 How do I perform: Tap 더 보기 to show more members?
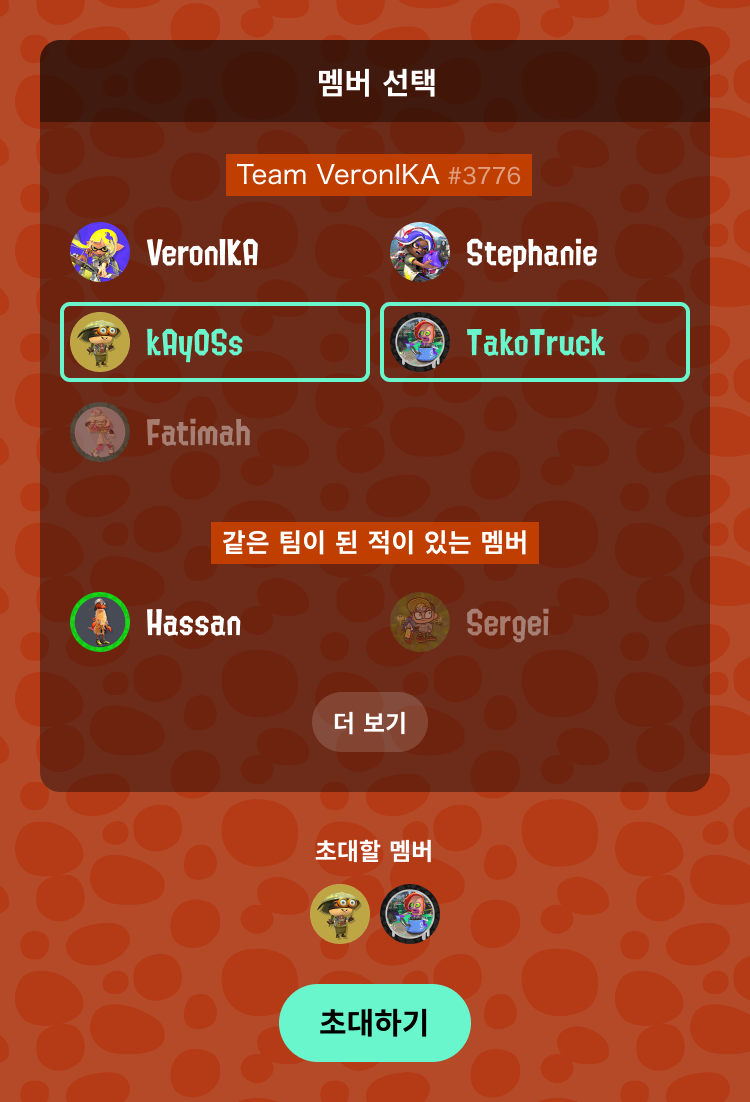pos(370,722)
